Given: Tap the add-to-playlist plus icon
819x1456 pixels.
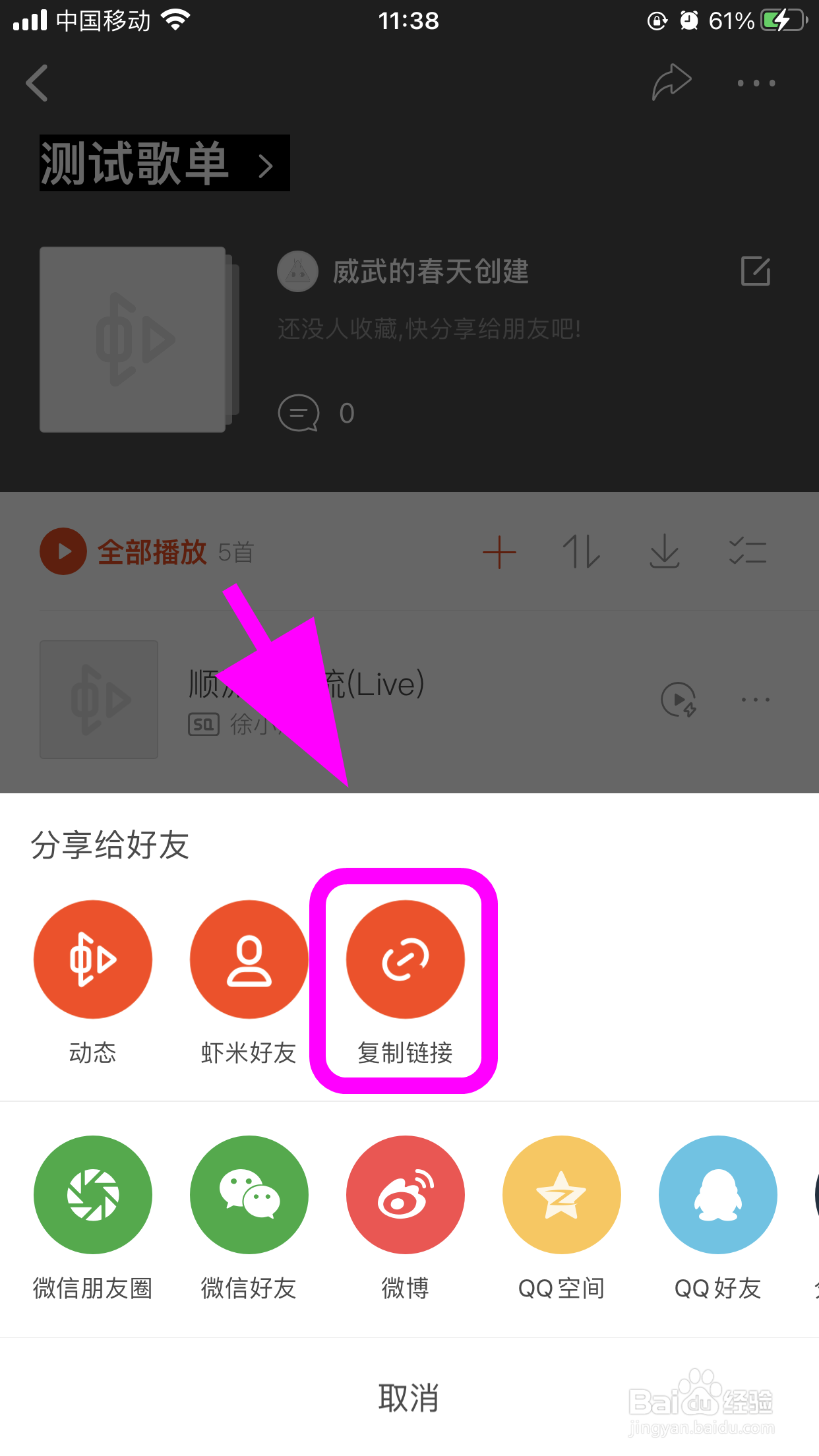Looking at the screenshot, I should pos(500,553).
